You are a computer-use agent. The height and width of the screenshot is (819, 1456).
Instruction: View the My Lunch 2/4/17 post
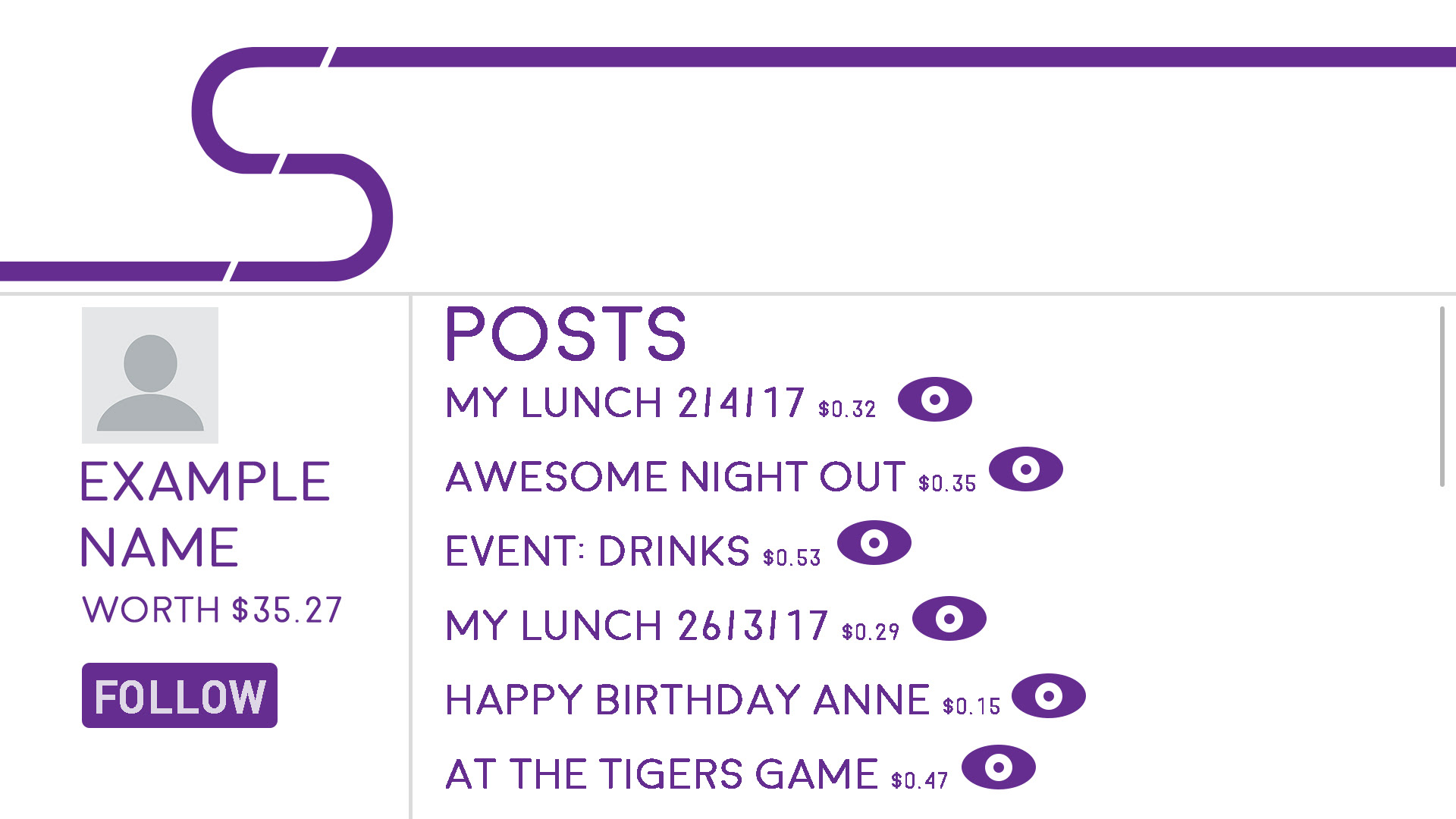click(934, 399)
